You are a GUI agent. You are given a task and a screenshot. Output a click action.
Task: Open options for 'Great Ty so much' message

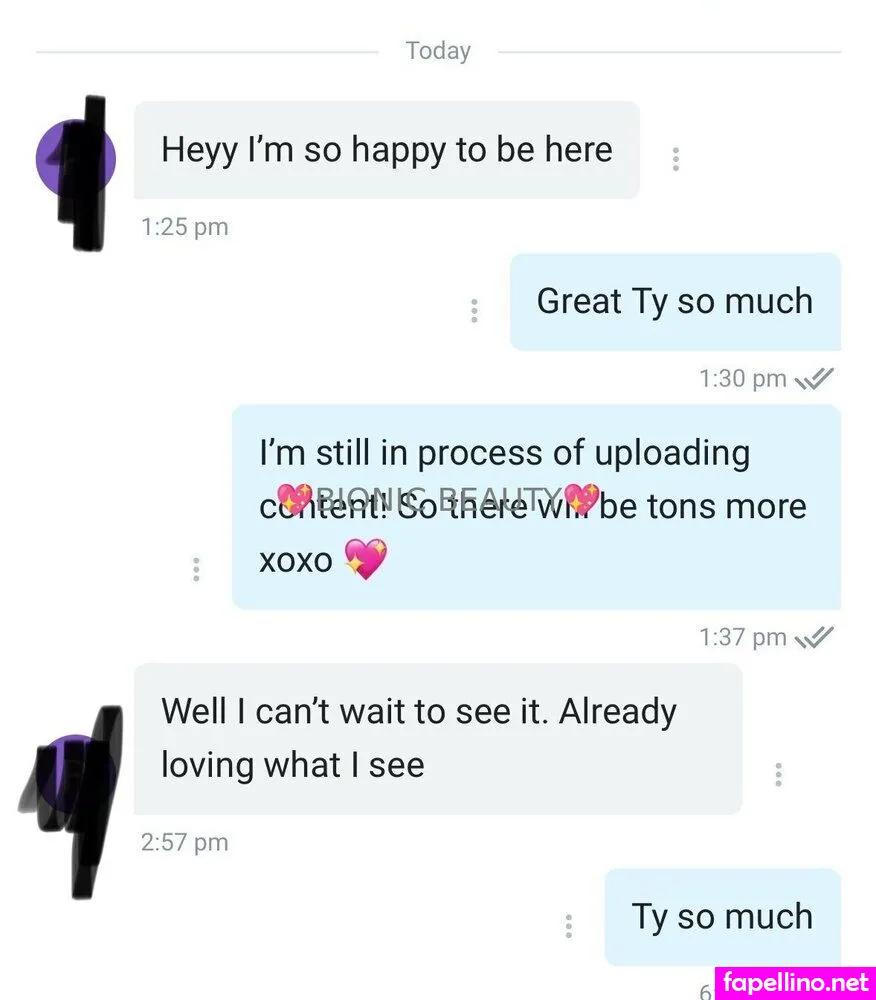(x=474, y=310)
